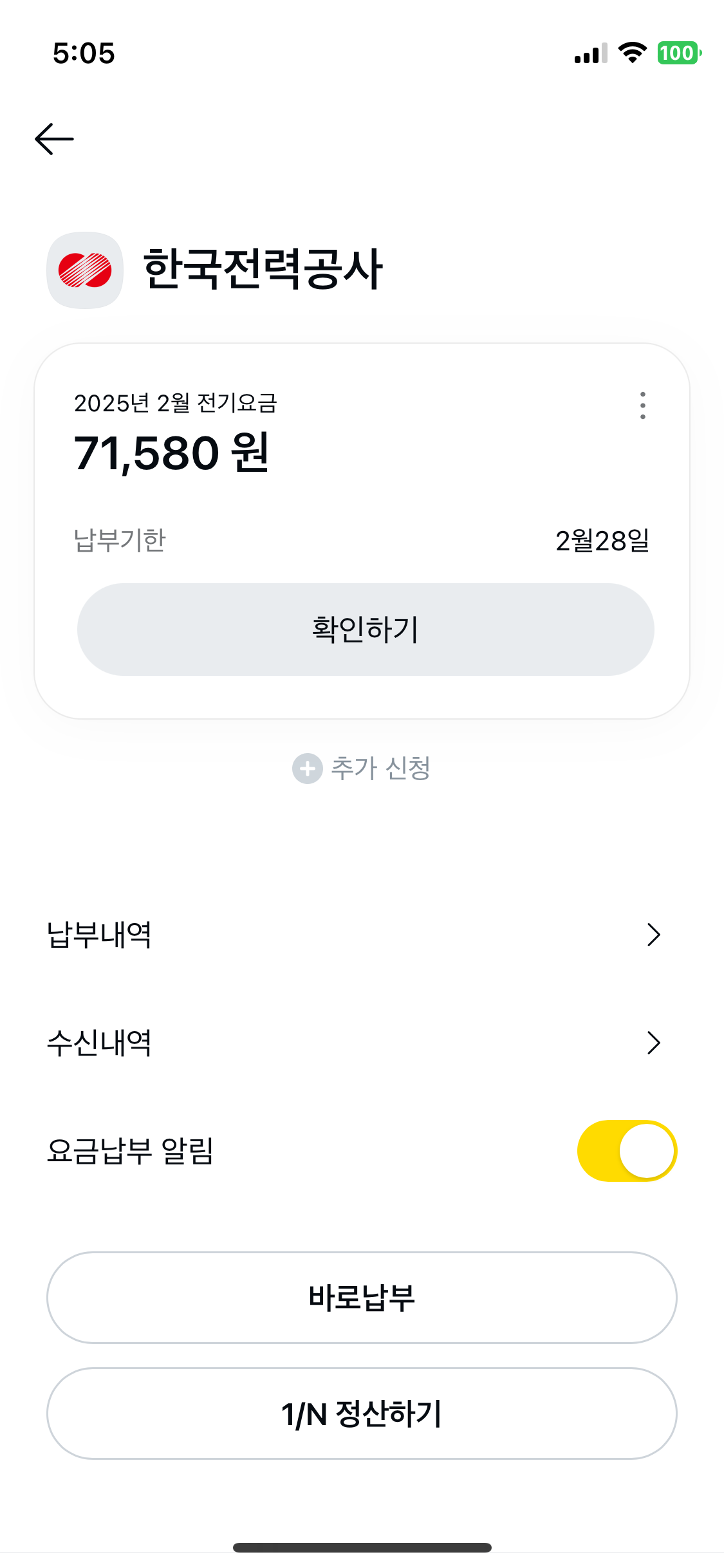The image size is (724, 1568).
Task: Open 납부내역 payment history
Action: coord(354,935)
